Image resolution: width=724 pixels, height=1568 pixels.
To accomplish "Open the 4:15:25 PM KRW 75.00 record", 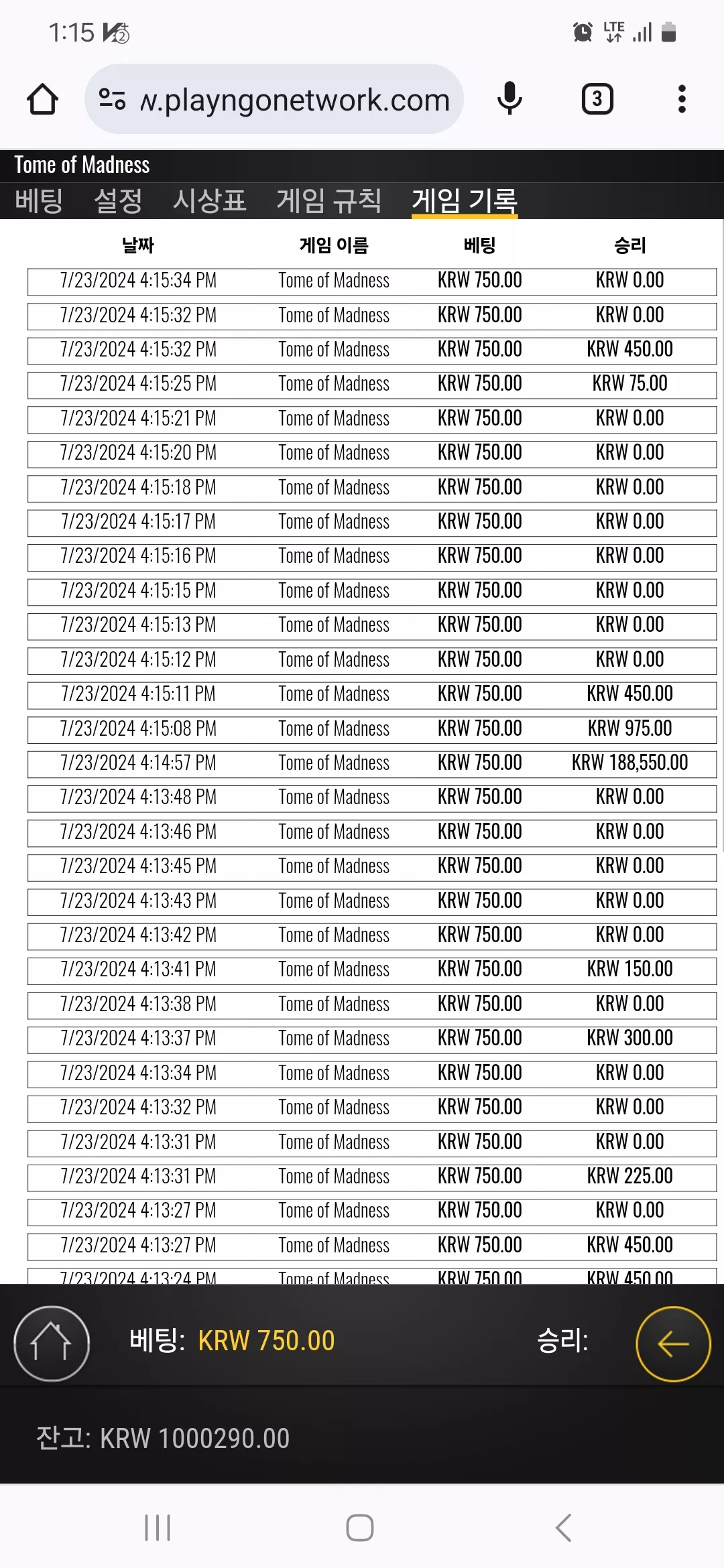I will pyautogui.click(x=372, y=385).
